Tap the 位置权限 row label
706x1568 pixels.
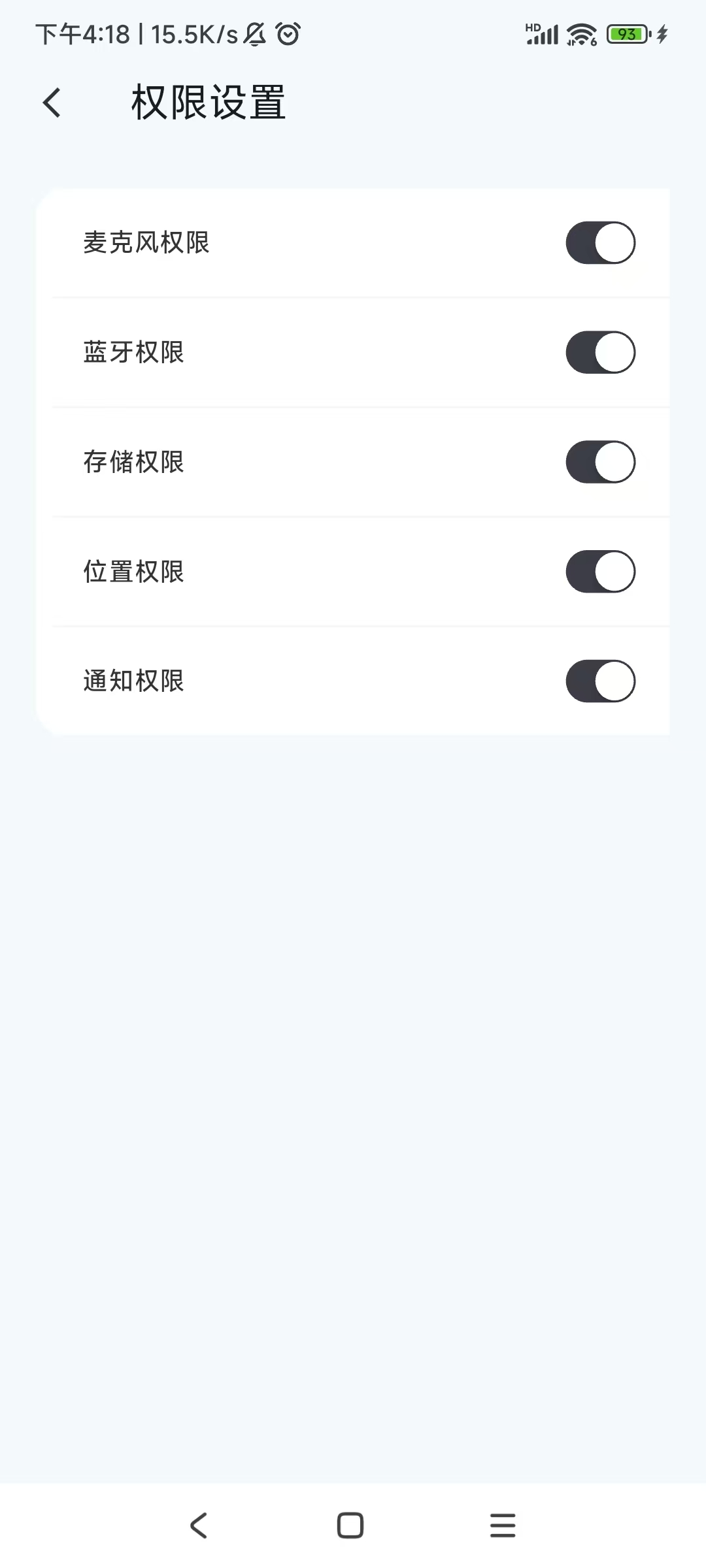[135, 571]
